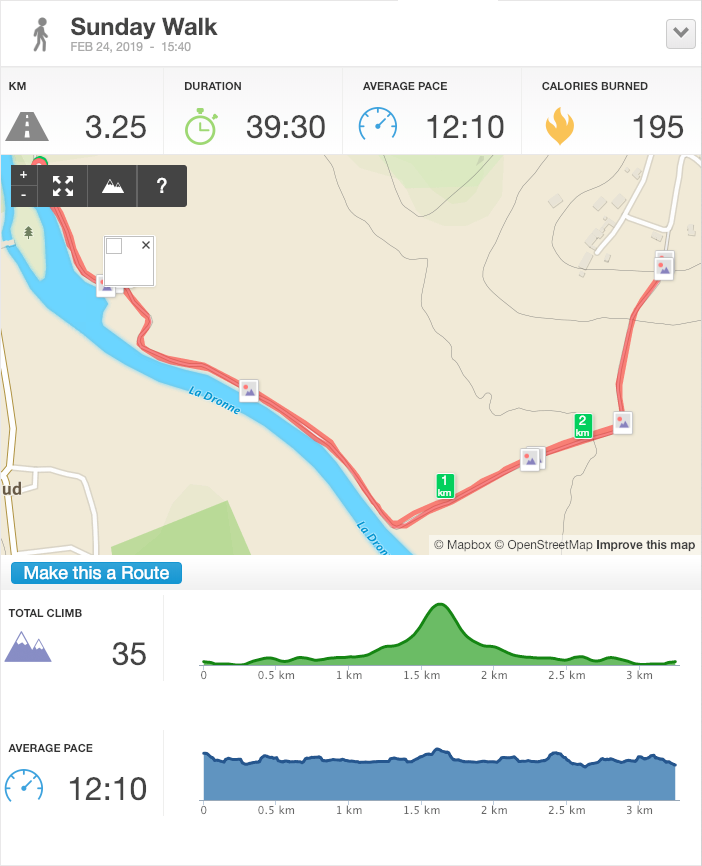The height and width of the screenshot is (866, 702).
Task: Tap Make this a Route
Action: point(97,573)
